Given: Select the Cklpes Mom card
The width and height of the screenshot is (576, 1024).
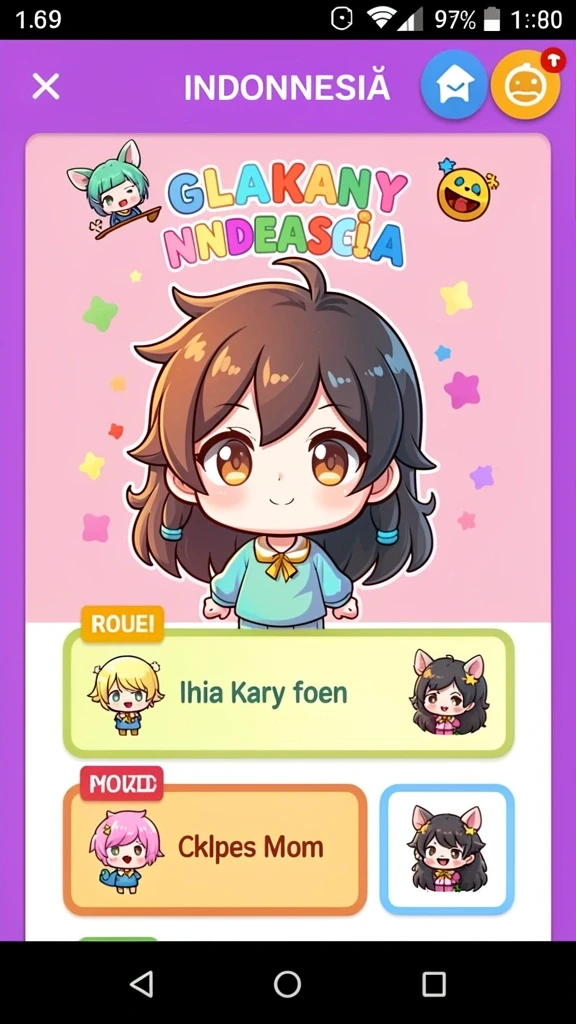Looking at the screenshot, I should pyautogui.click(x=215, y=849).
